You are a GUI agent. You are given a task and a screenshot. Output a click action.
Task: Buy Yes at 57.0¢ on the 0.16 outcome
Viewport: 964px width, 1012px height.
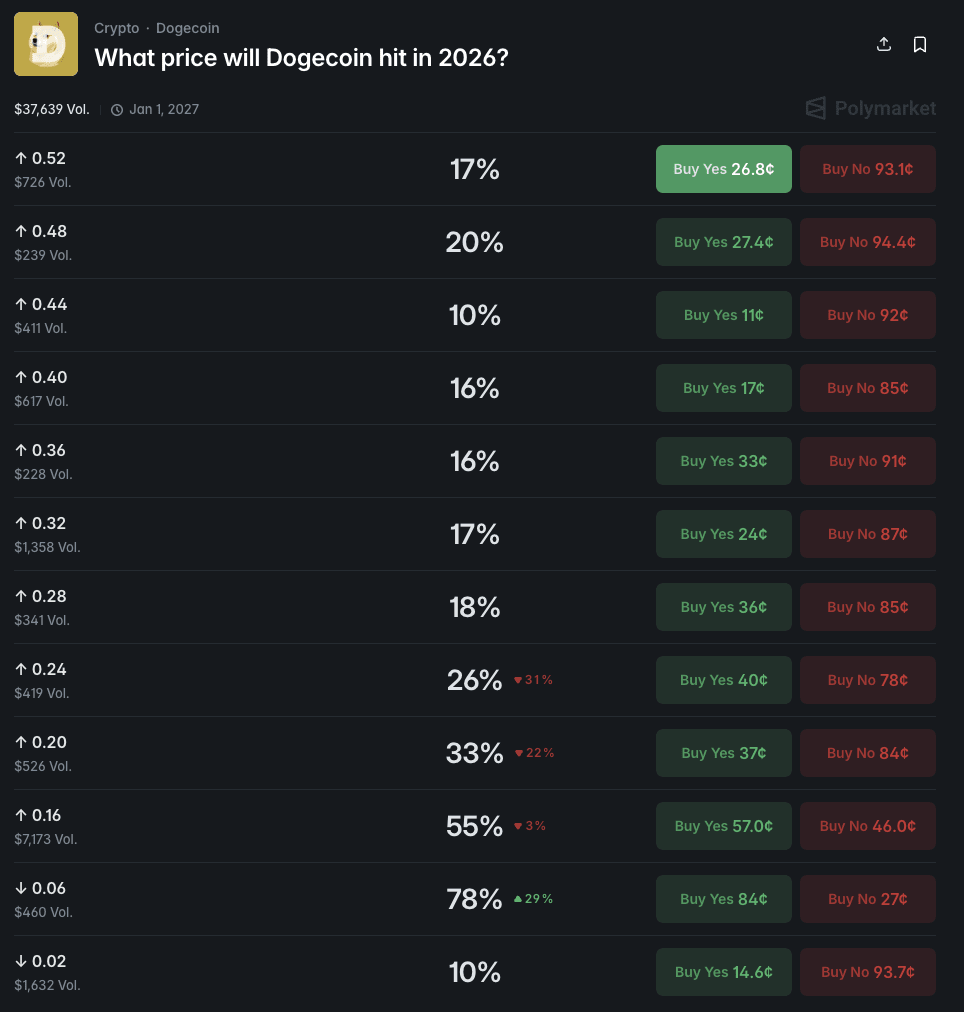coord(723,826)
